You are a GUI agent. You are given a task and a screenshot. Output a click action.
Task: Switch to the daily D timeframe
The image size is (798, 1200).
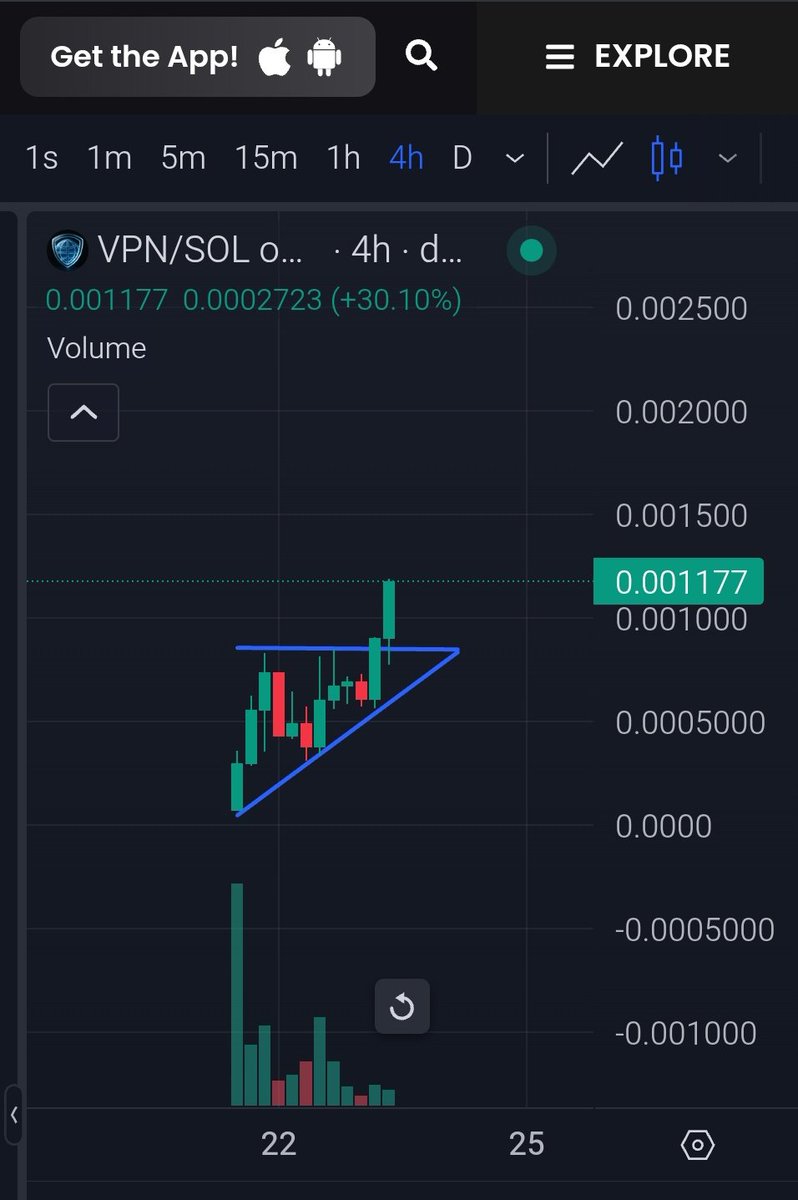[462, 158]
